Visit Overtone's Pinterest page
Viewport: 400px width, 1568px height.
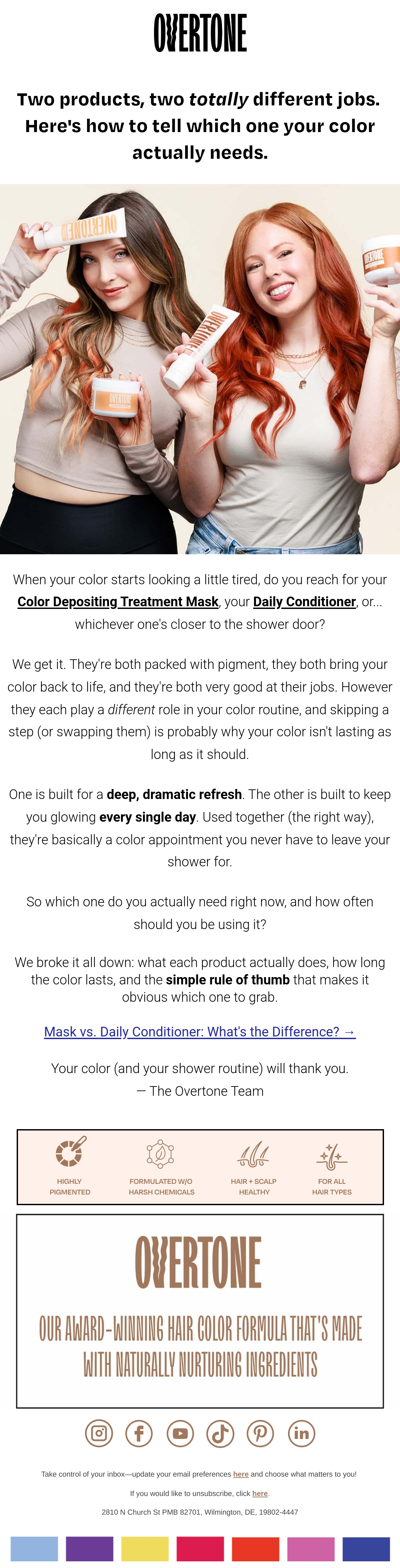click(260, 1433)
